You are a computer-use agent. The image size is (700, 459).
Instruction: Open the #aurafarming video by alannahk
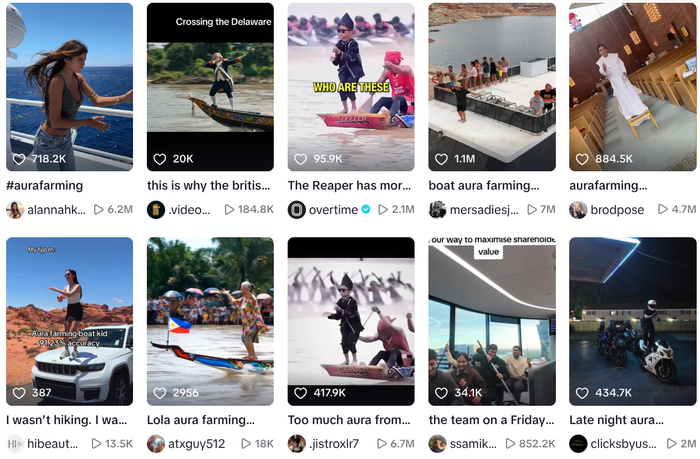(69, 86)
